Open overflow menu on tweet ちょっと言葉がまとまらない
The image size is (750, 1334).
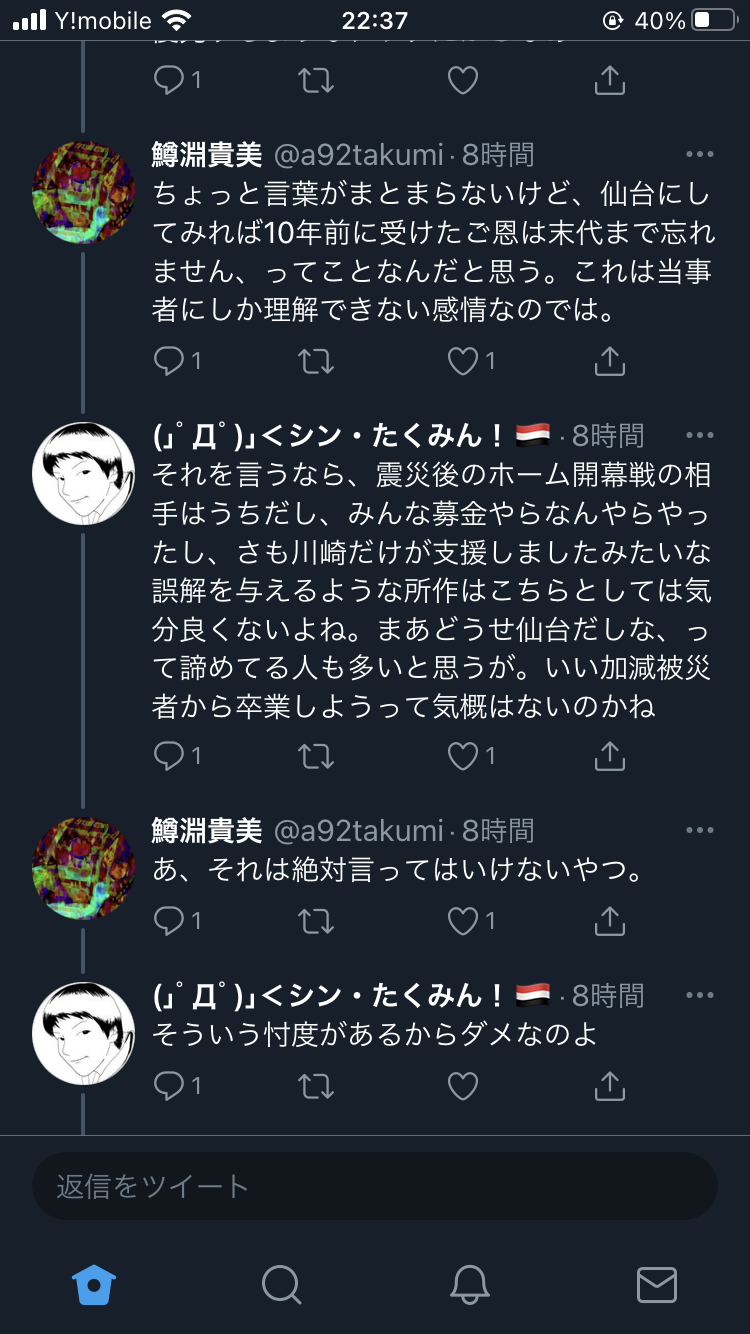tap(700, 155)
